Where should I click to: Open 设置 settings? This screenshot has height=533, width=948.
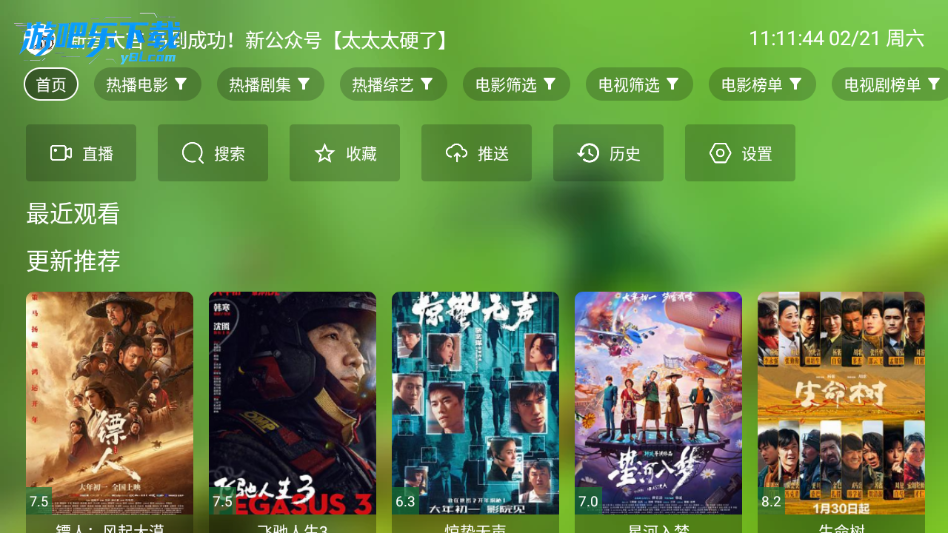click(740, 153)
